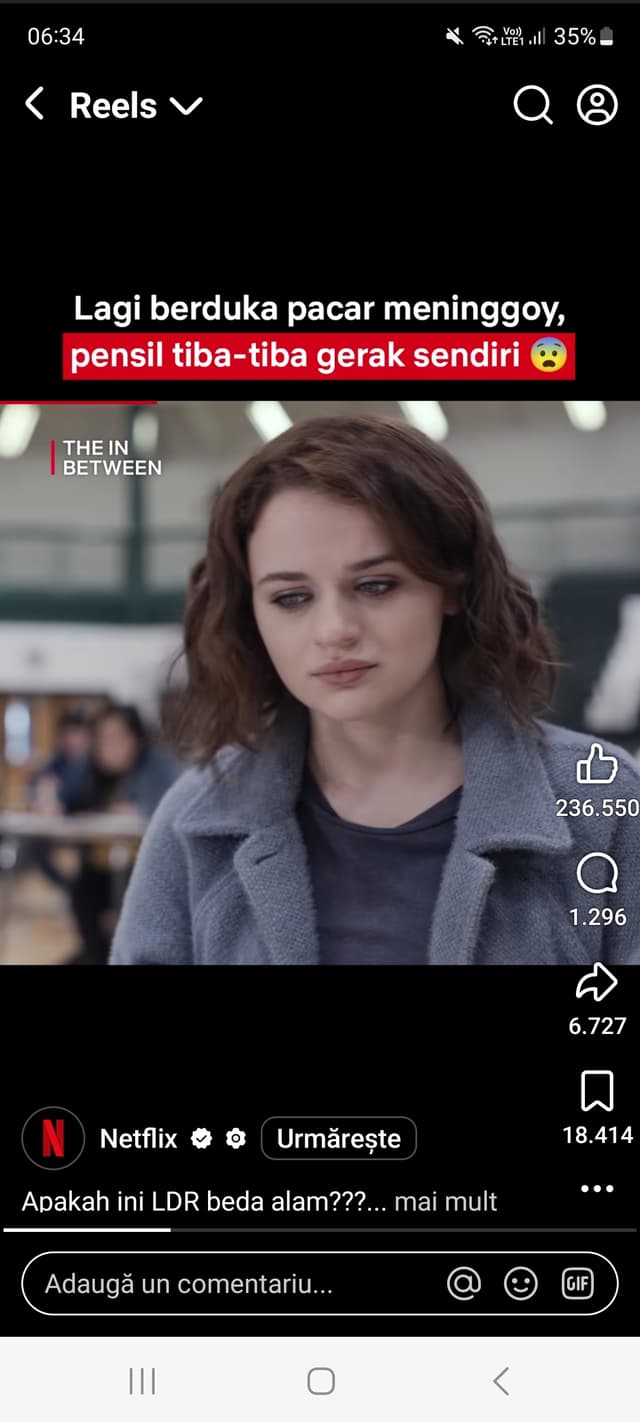The height and width of the screenshot is (1422, 640).
Task: Go back from the Reels screen
Action: pyautogui.click(x=35, y=104)
